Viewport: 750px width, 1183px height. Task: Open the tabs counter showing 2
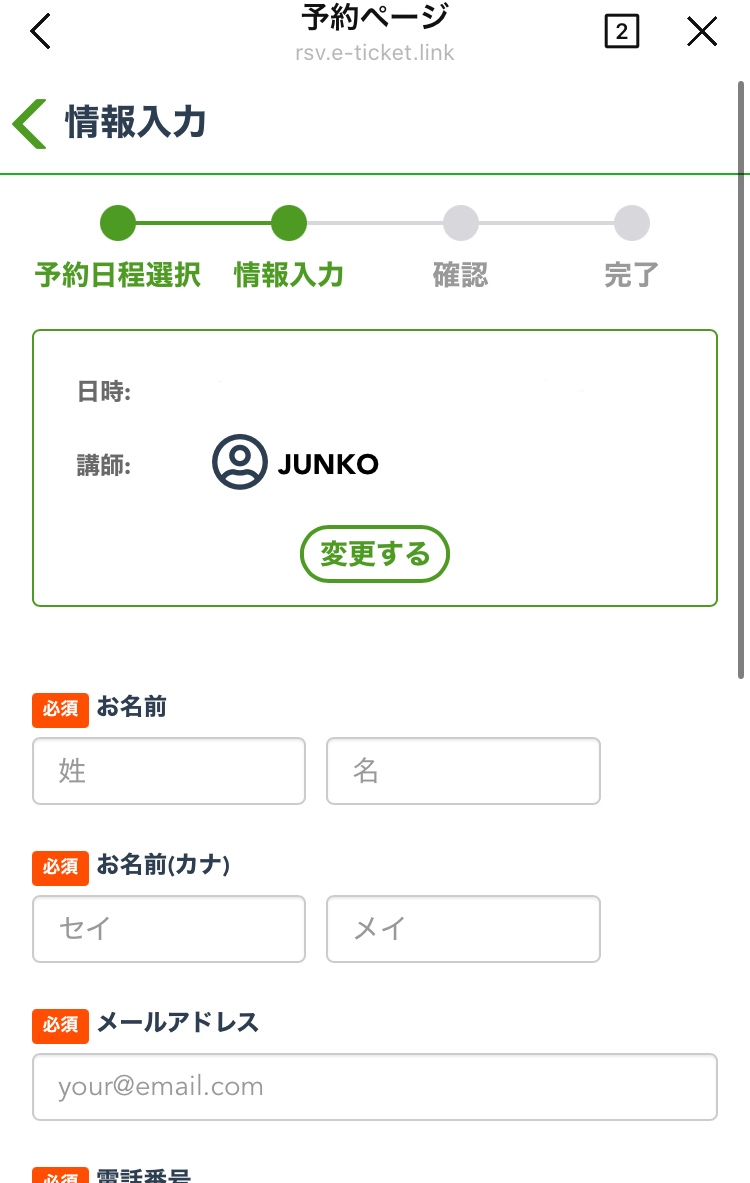tap(621, 32)
